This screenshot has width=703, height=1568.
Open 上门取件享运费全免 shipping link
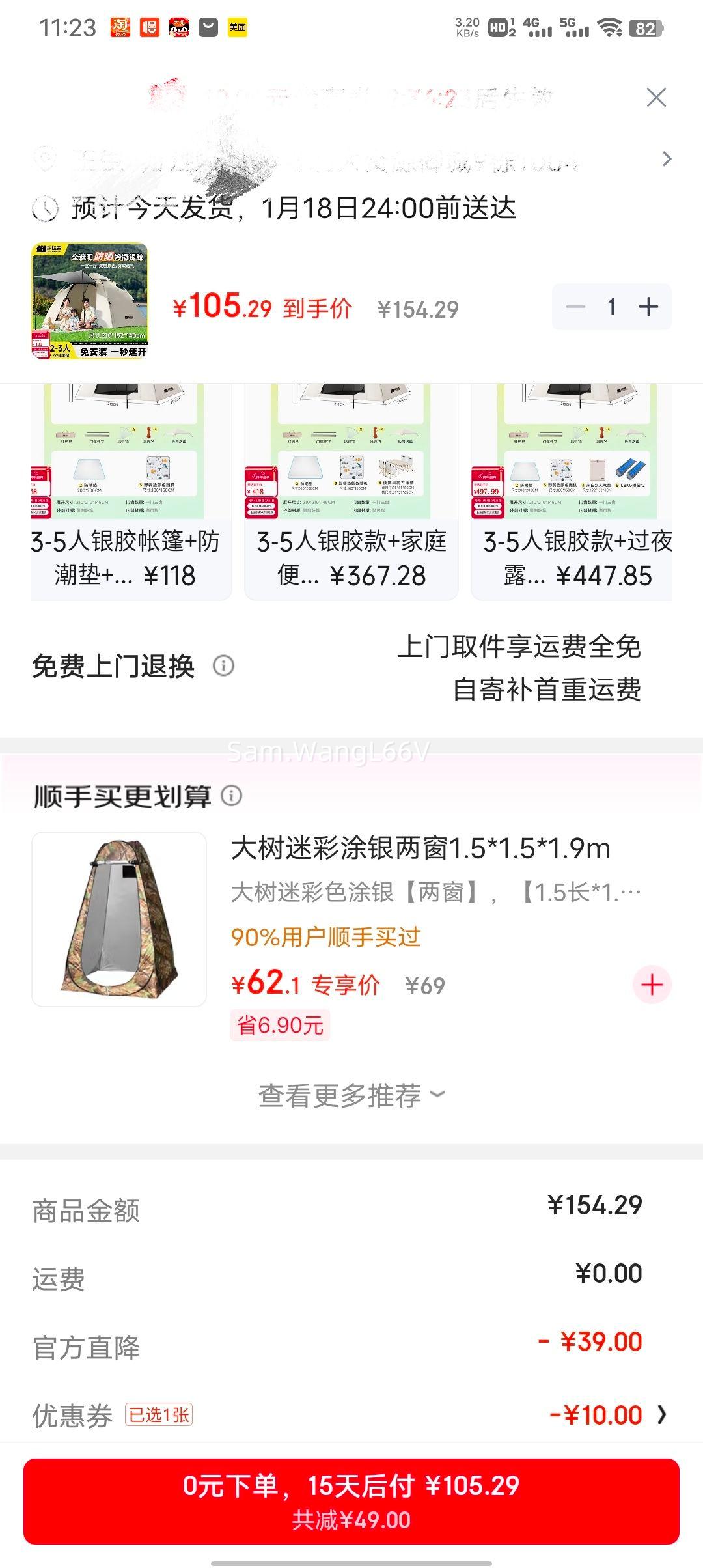(521, 649)
